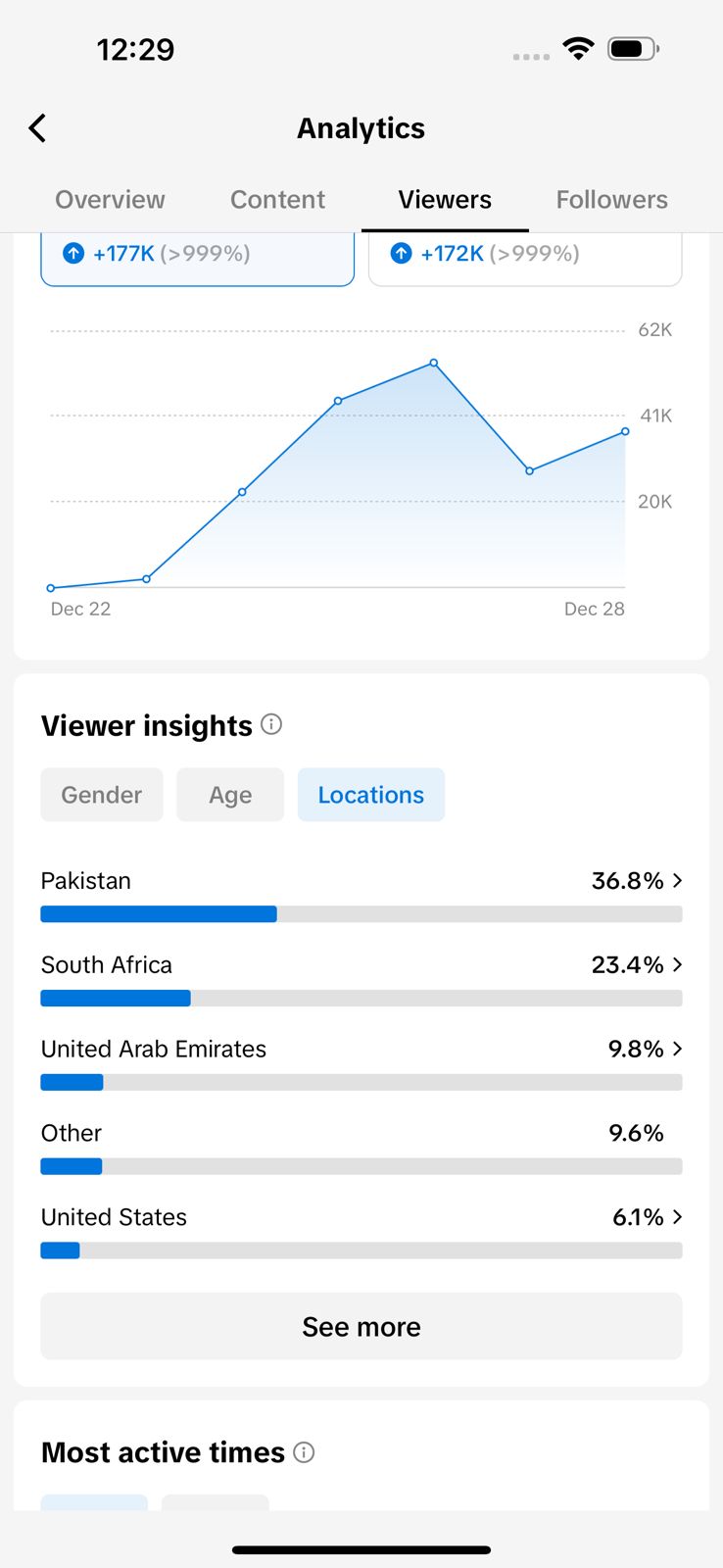Viewport: 723px width, 1568px height.
Task: Open United States location details
Action: 361,1232
